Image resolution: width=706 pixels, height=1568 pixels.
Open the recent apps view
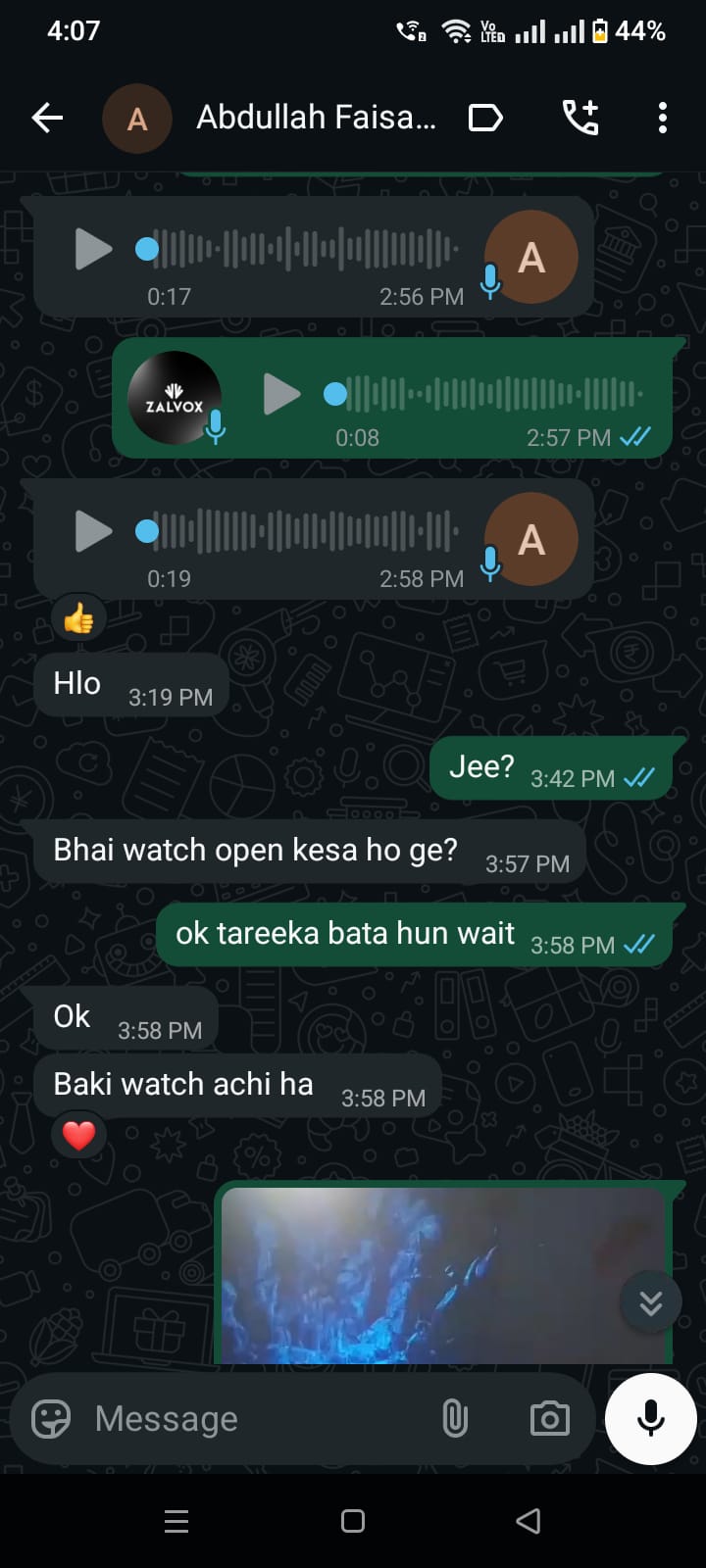pyautogui.click(x=176, y=1521)
